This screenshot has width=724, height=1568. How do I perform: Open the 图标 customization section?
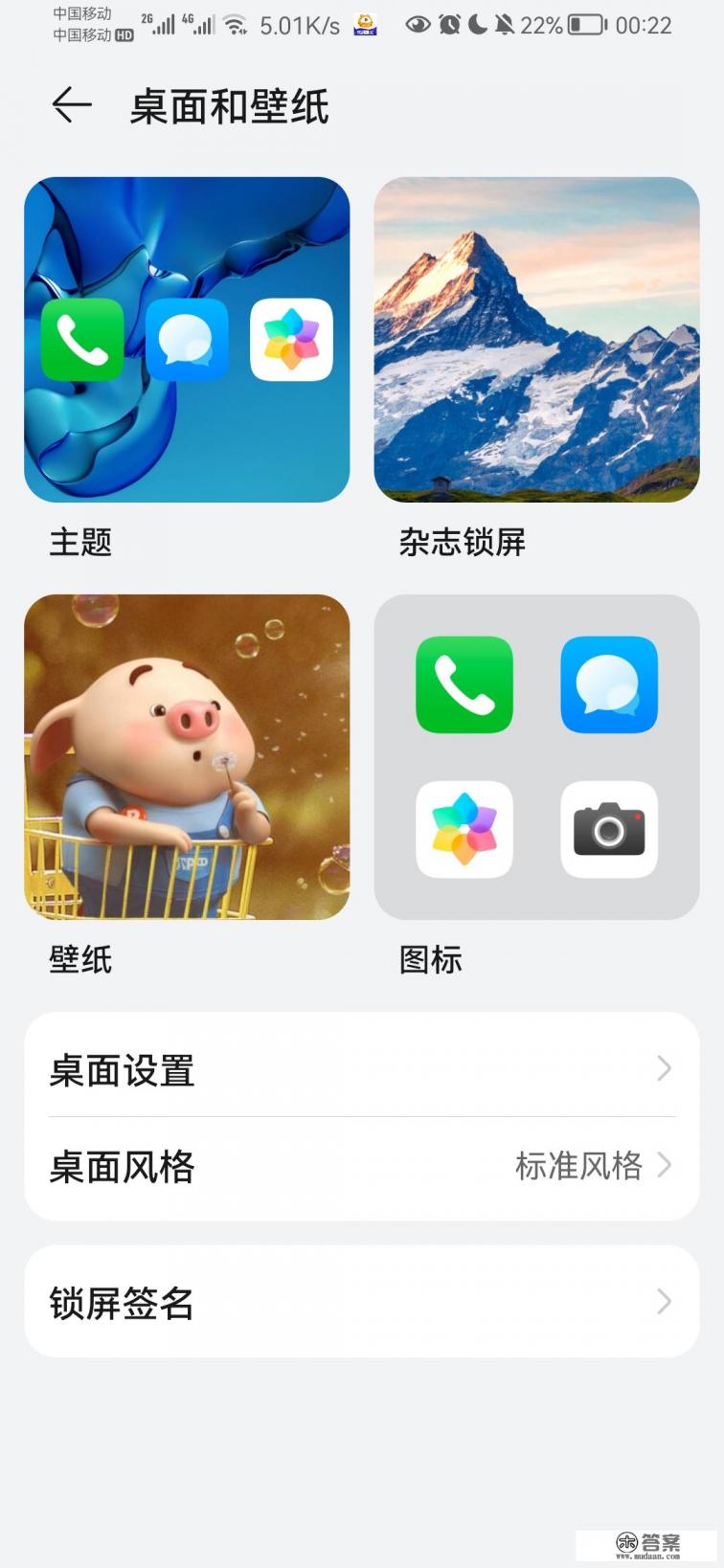[x=536, y=758]
